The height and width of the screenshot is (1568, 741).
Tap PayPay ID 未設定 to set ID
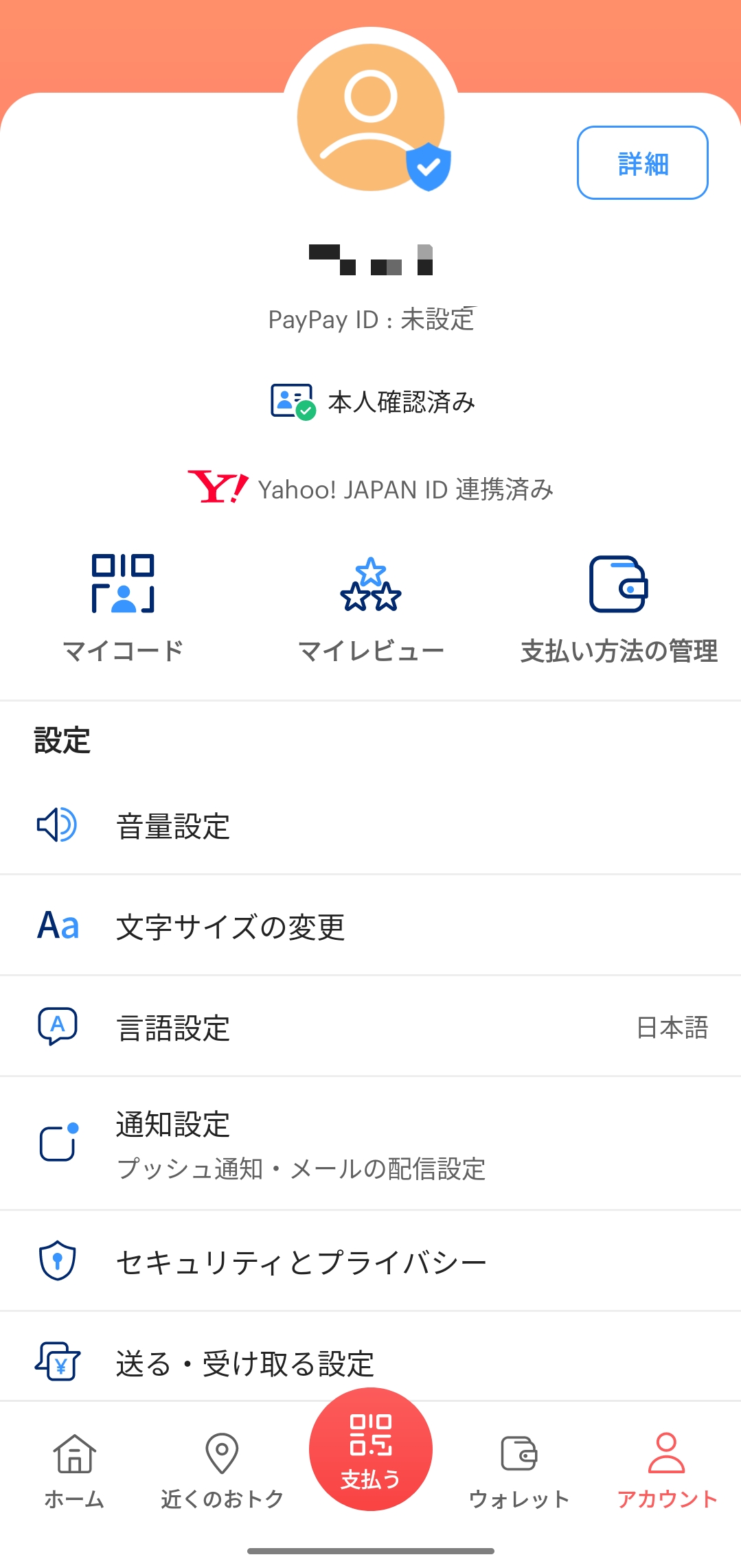tap(371, 319)
